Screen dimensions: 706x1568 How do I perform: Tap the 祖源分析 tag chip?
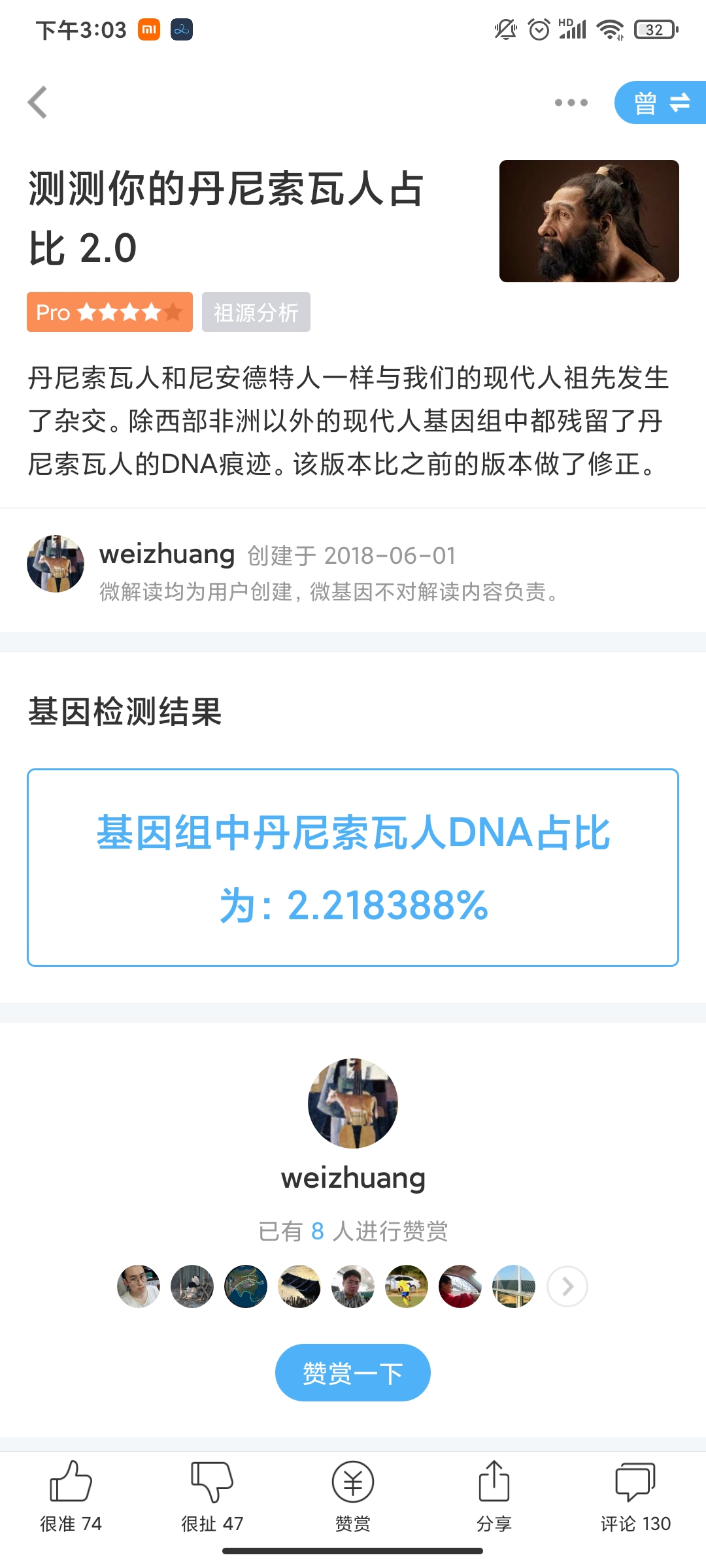pyautogui.click(x=256, y=312)
